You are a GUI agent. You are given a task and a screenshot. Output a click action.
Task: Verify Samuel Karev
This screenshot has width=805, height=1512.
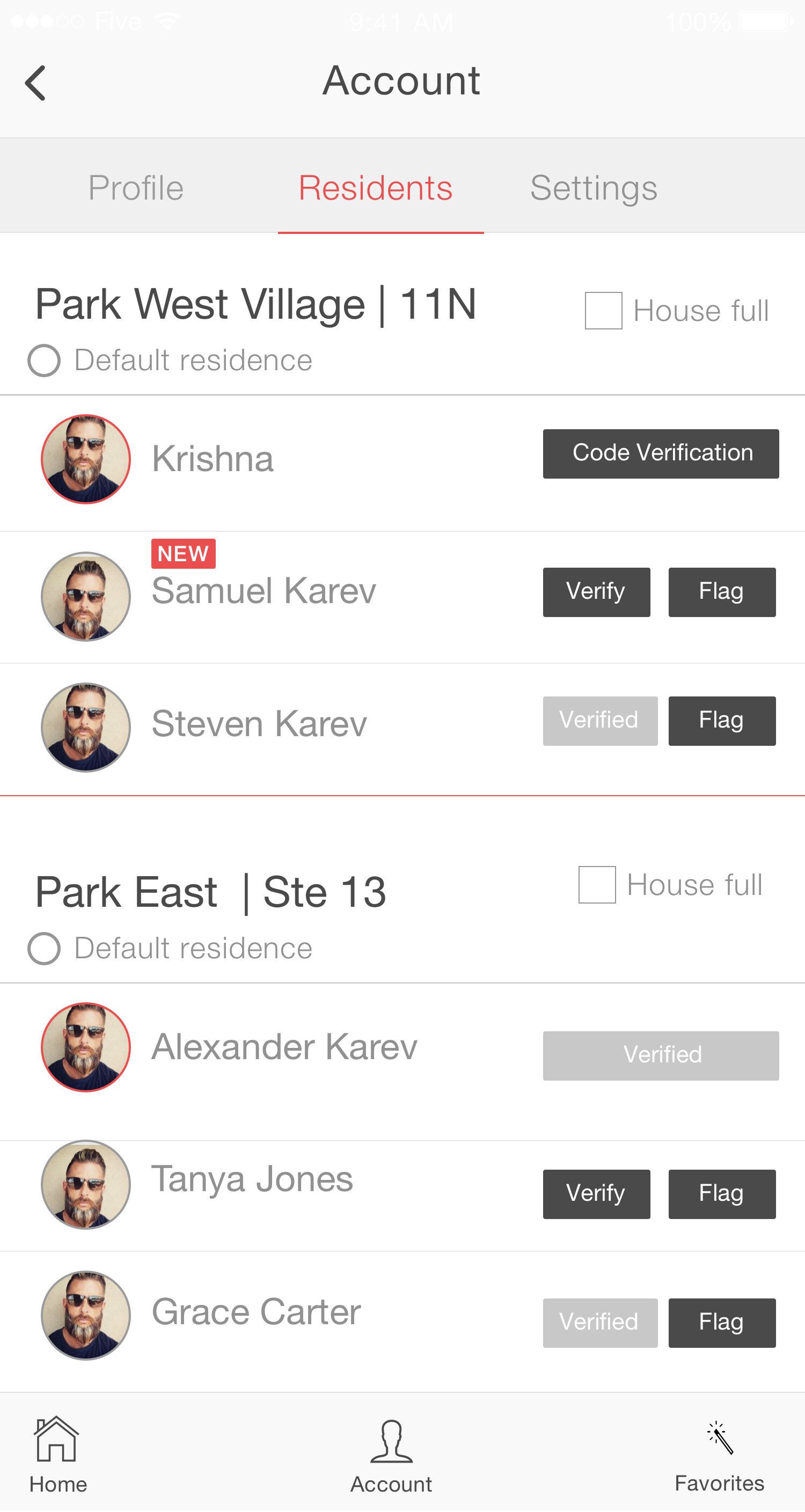coord(596,592)
